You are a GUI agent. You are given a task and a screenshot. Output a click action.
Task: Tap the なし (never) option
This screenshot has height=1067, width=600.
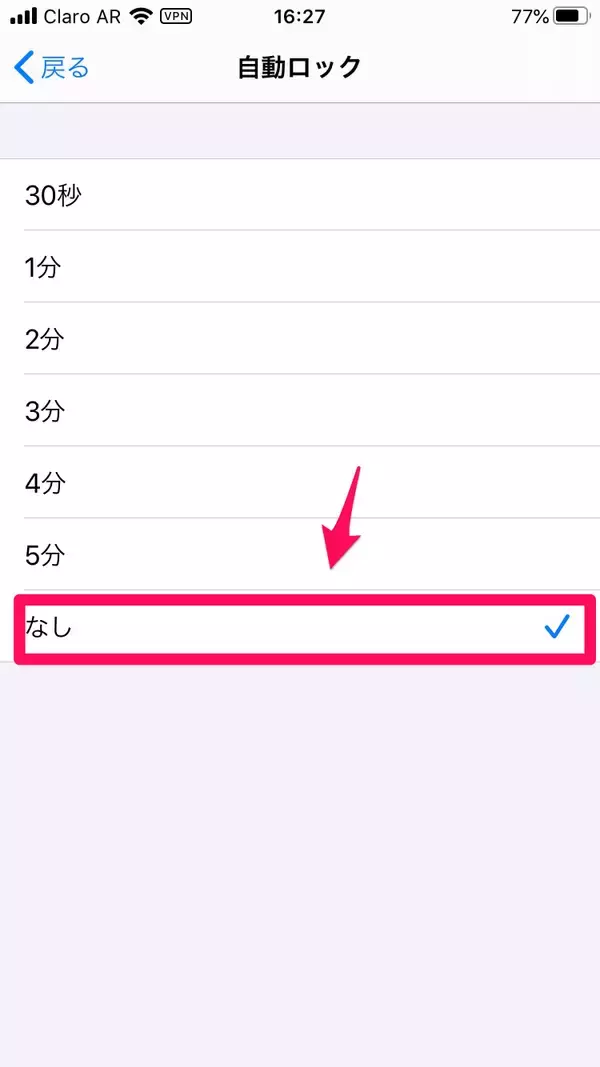point(300,628)
